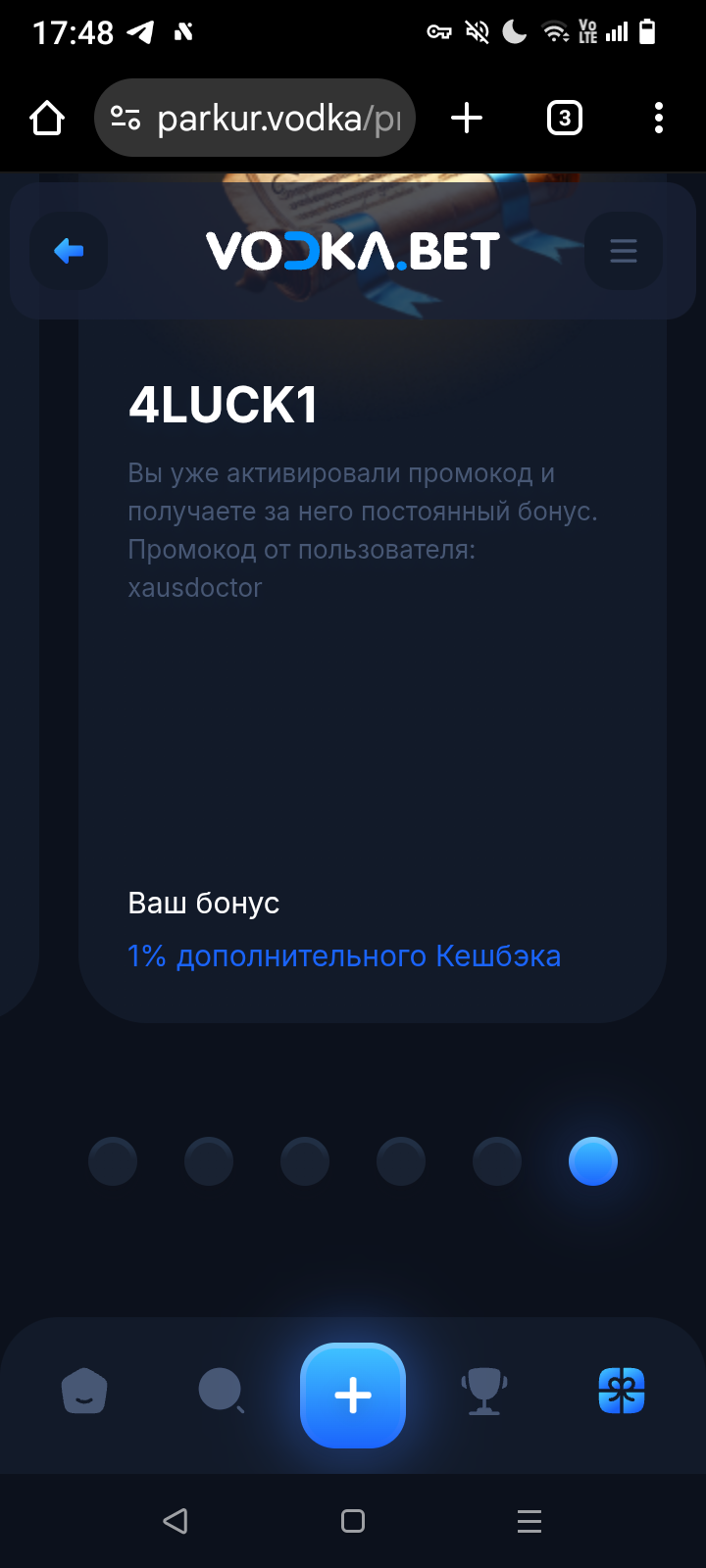
Task: Open search from the bottom bar
Action: [x=221, y=1391]
